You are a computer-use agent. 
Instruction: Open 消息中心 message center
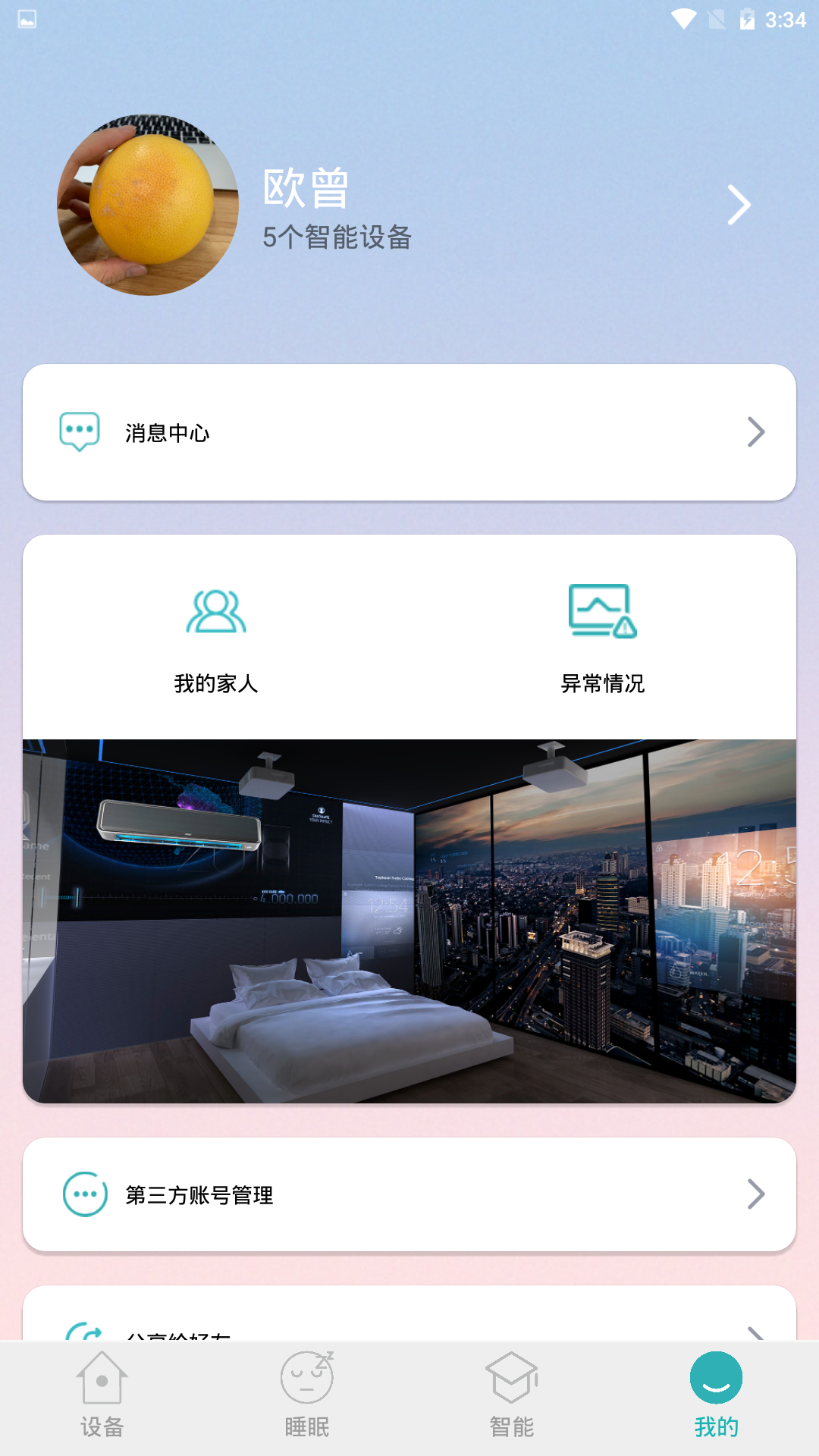(x=409, y=432)
